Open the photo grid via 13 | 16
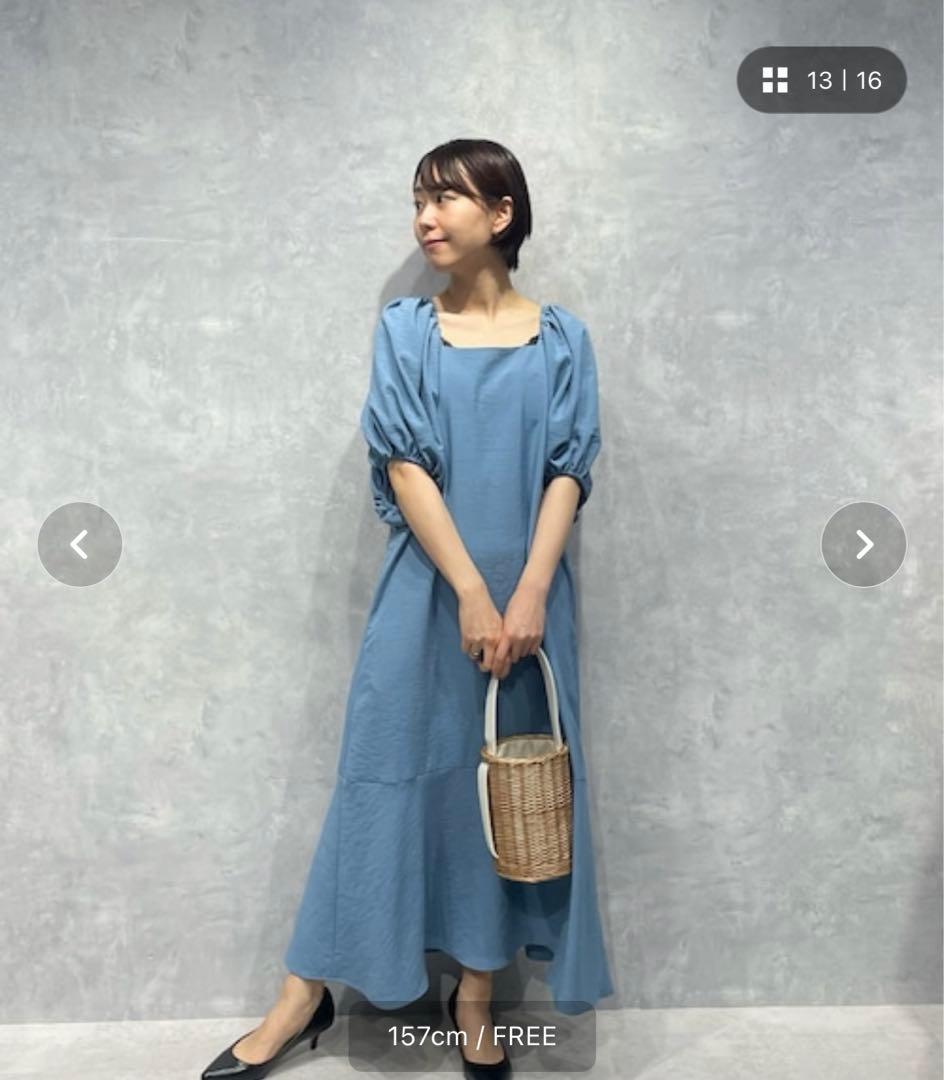 821,80
